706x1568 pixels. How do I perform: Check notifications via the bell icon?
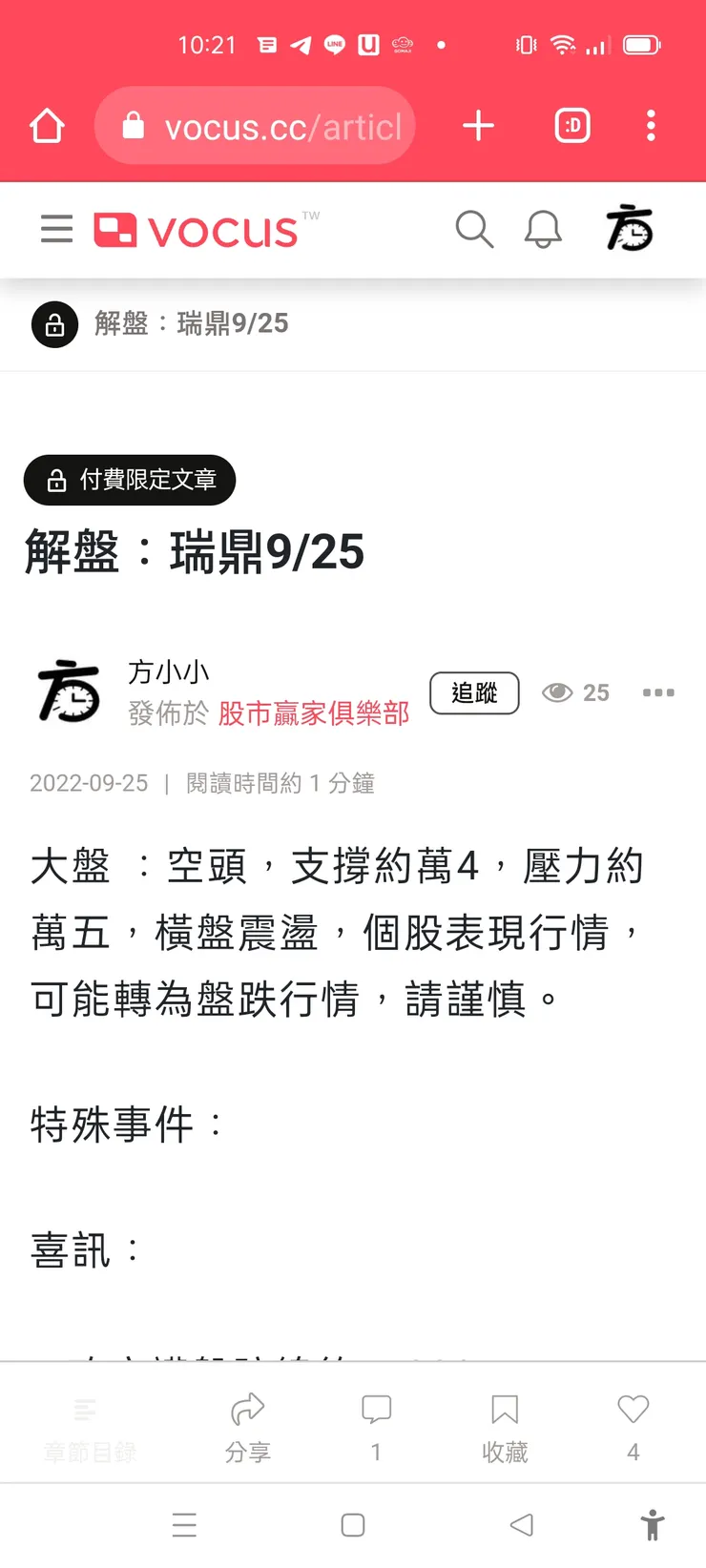(x=542, y=230)
